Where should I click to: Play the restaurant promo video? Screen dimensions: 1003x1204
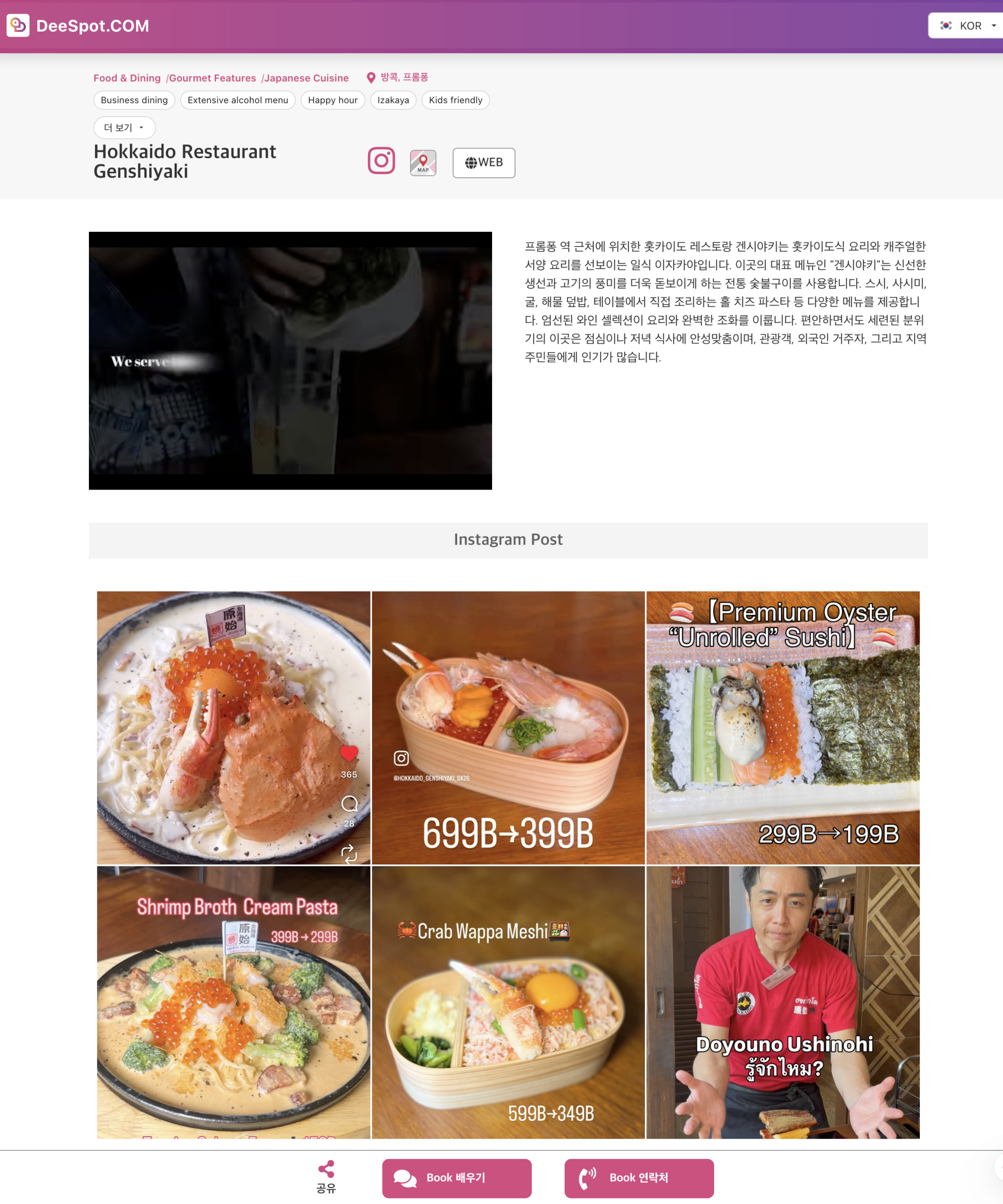click(290, 361)
